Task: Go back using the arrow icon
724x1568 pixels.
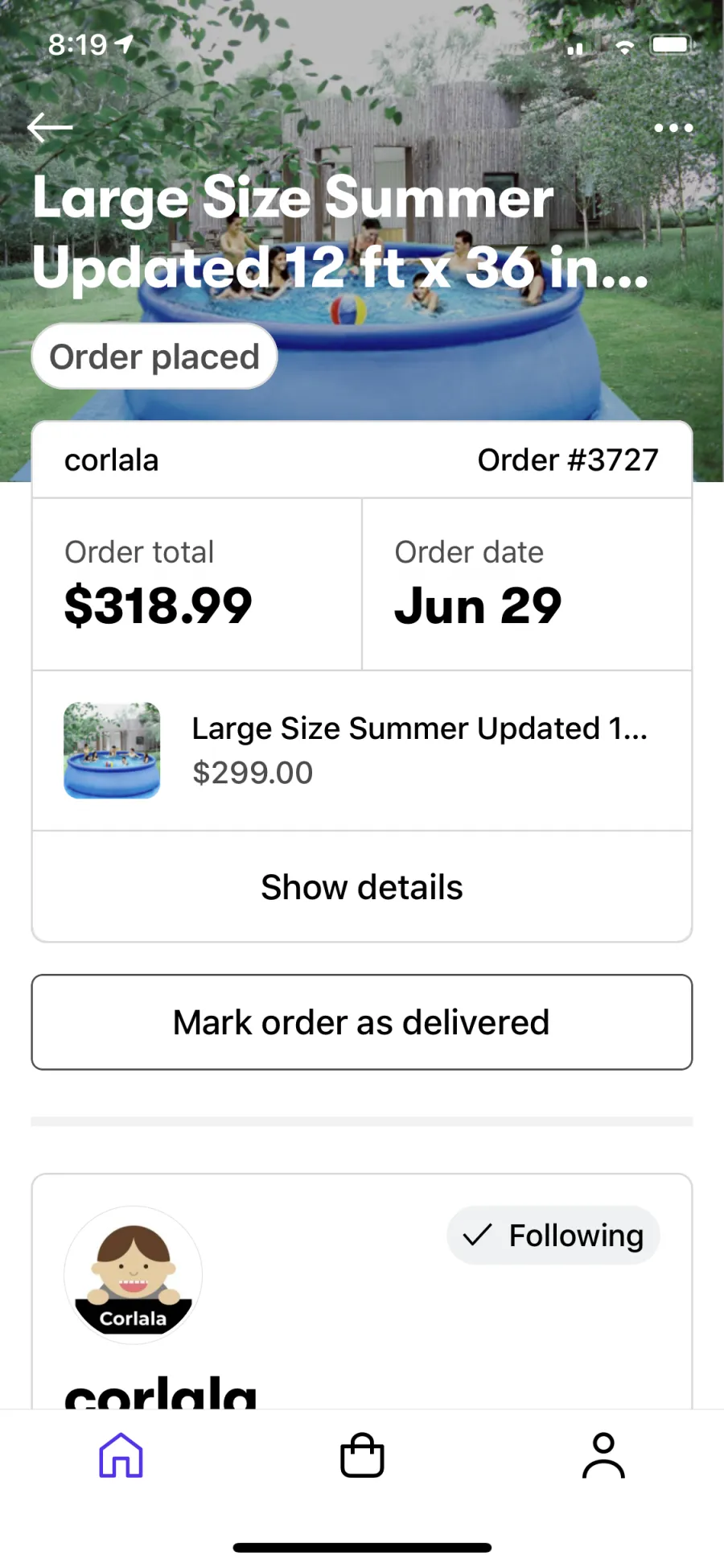Action: click(x=50, y=127)
